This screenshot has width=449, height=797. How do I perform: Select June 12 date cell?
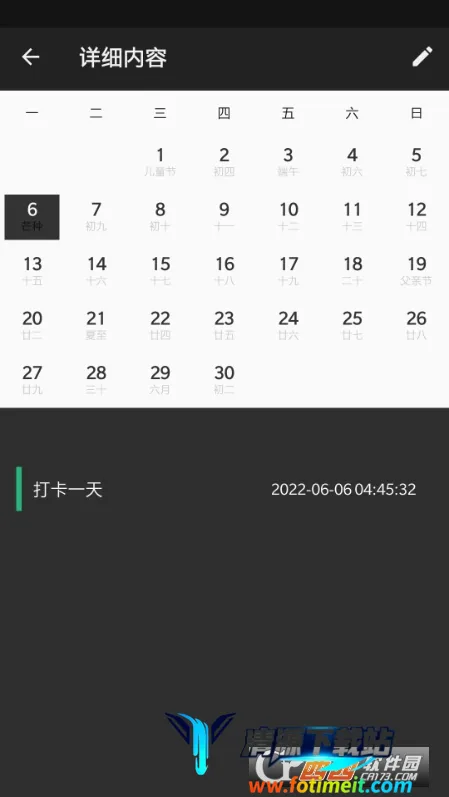416,217
